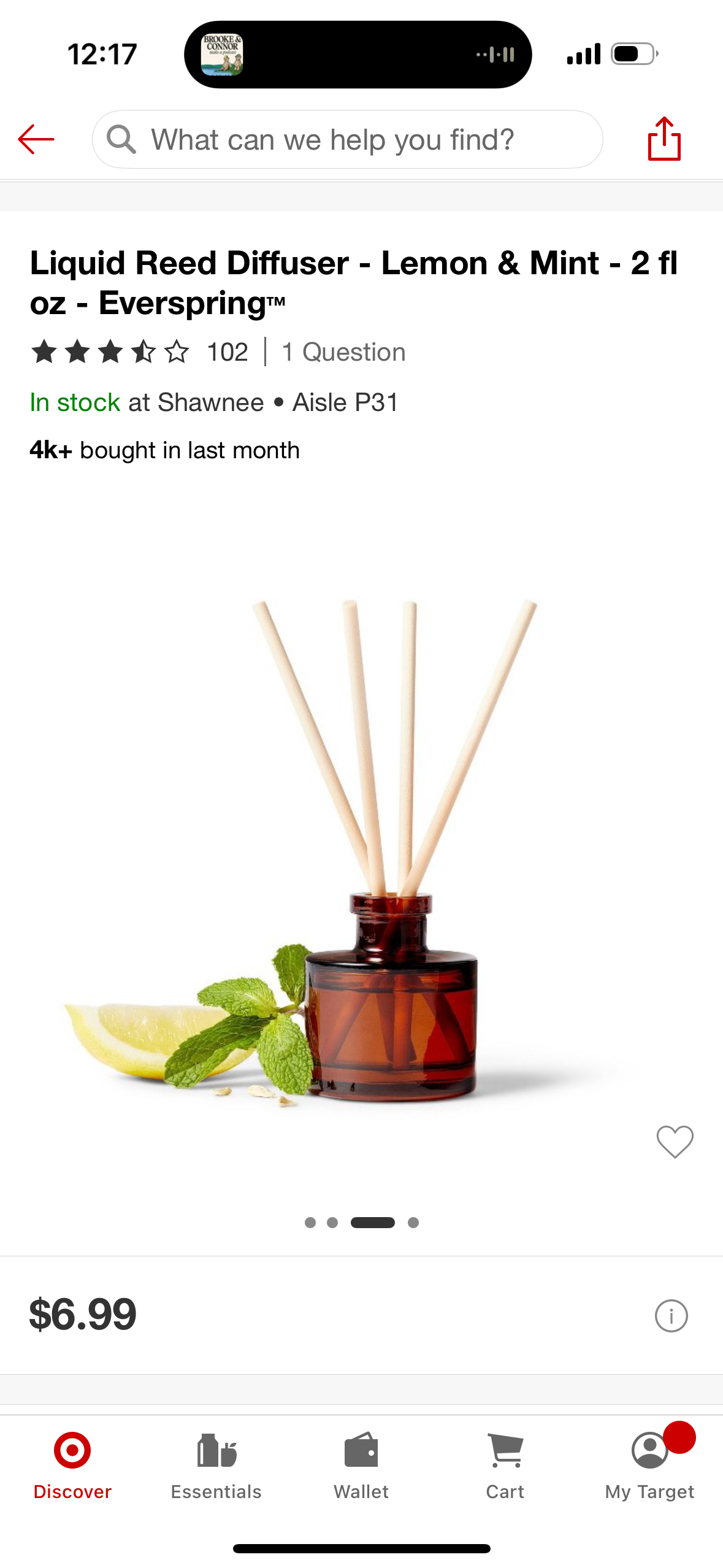View the 1 Question link

click(x=343, y=352)
